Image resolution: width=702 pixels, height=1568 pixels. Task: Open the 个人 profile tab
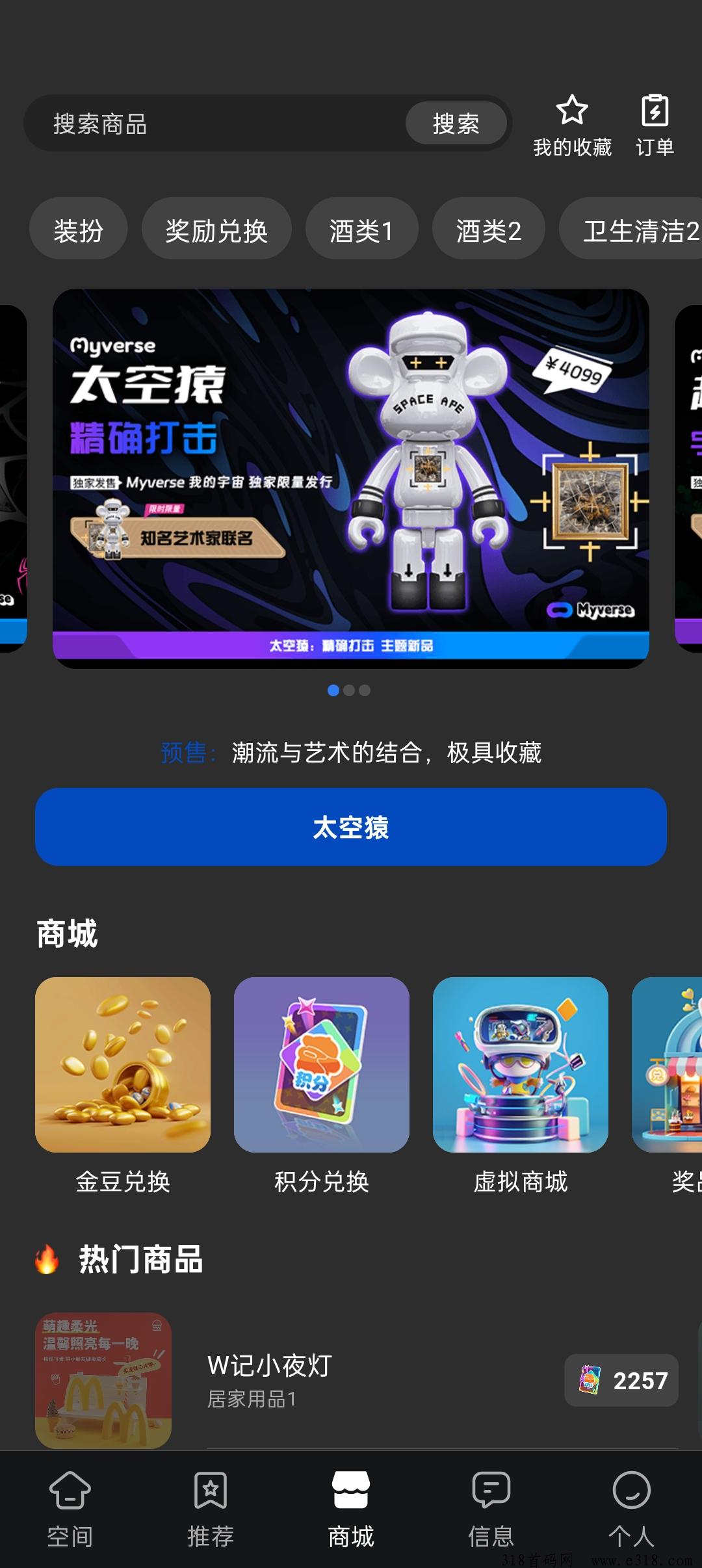coord(631,1509)
